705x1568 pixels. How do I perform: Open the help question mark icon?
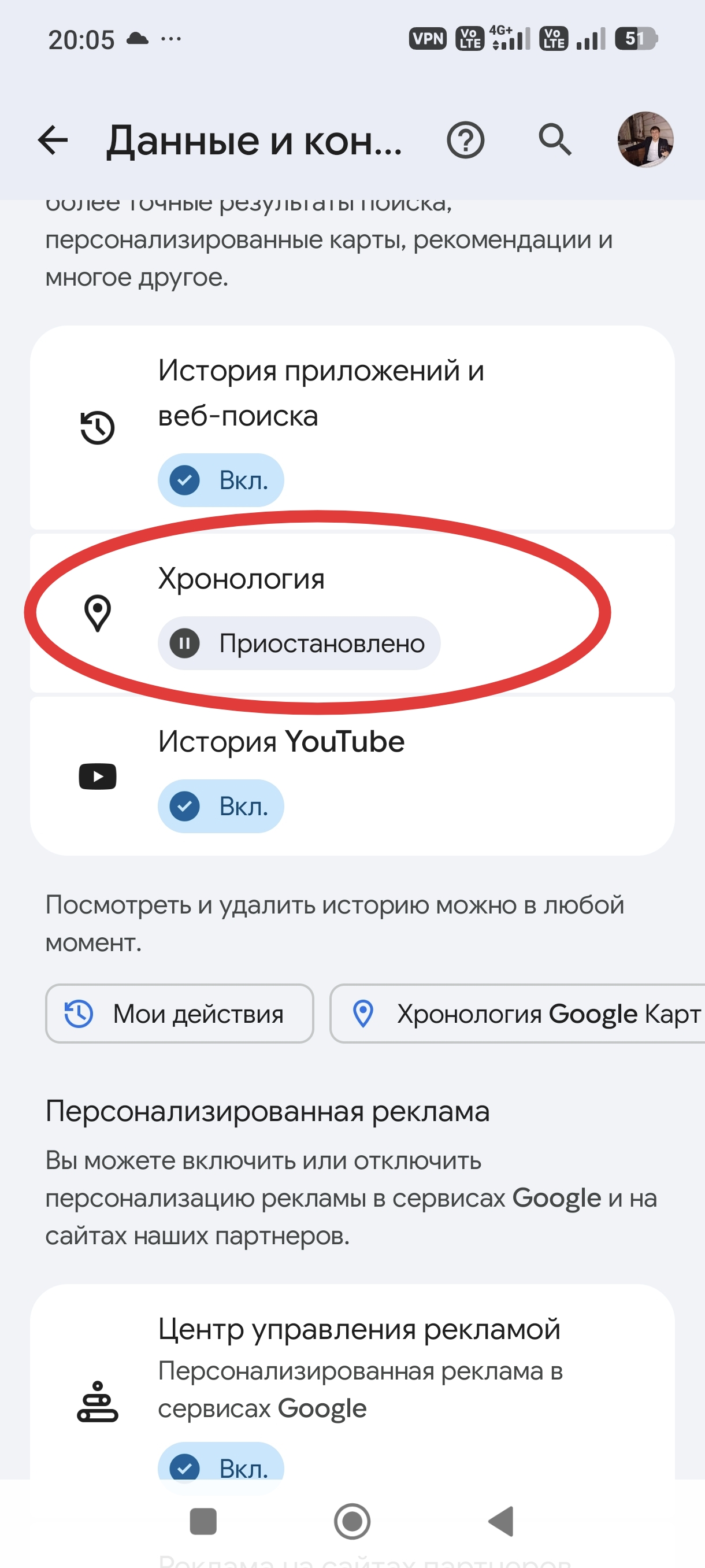point(465,140)
